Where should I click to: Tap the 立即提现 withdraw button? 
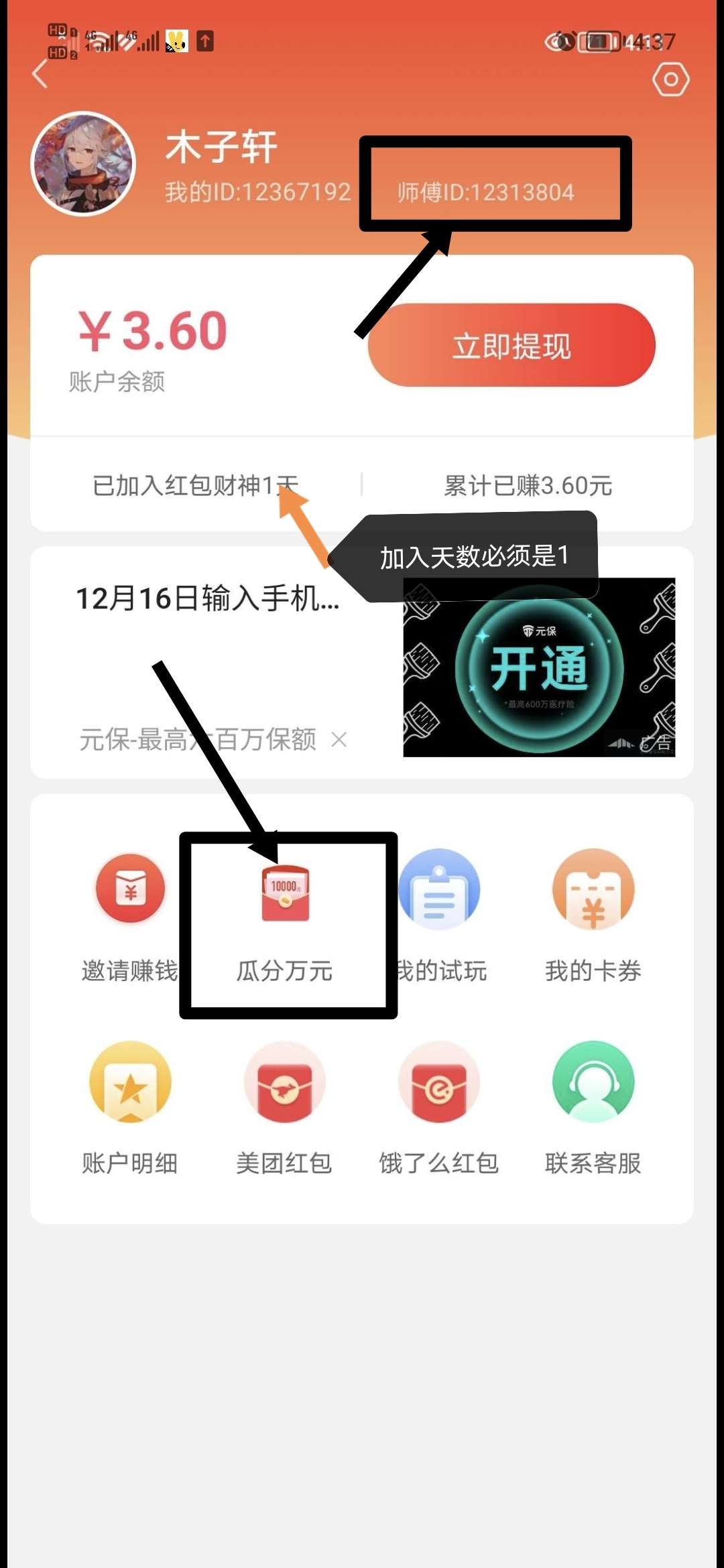pyautogui.click(x=511, y=345)
